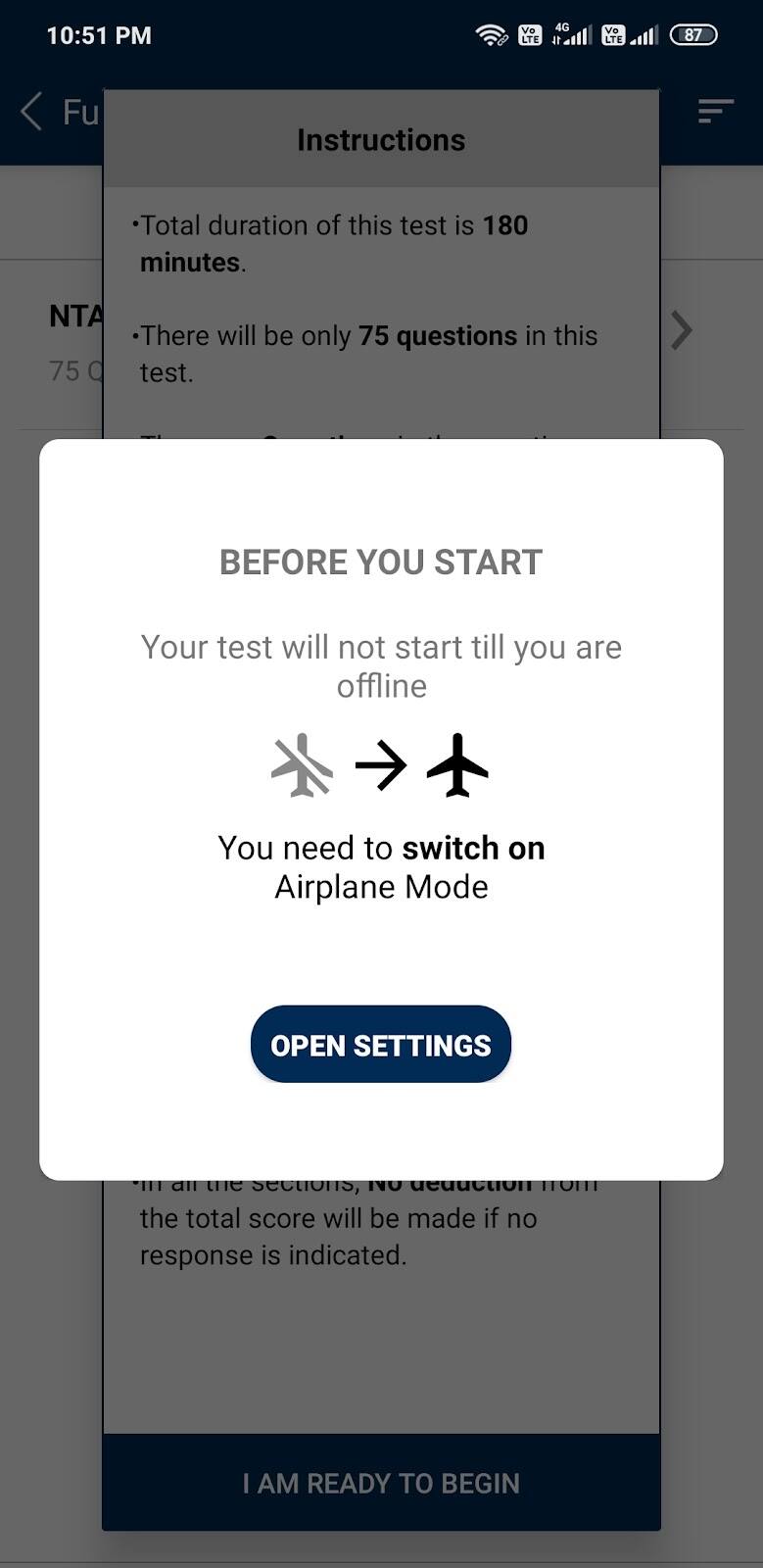Screen dimensions: 763x1568
Task: Open settings to enable Airplane Mode
Action: pos(381,1045)
